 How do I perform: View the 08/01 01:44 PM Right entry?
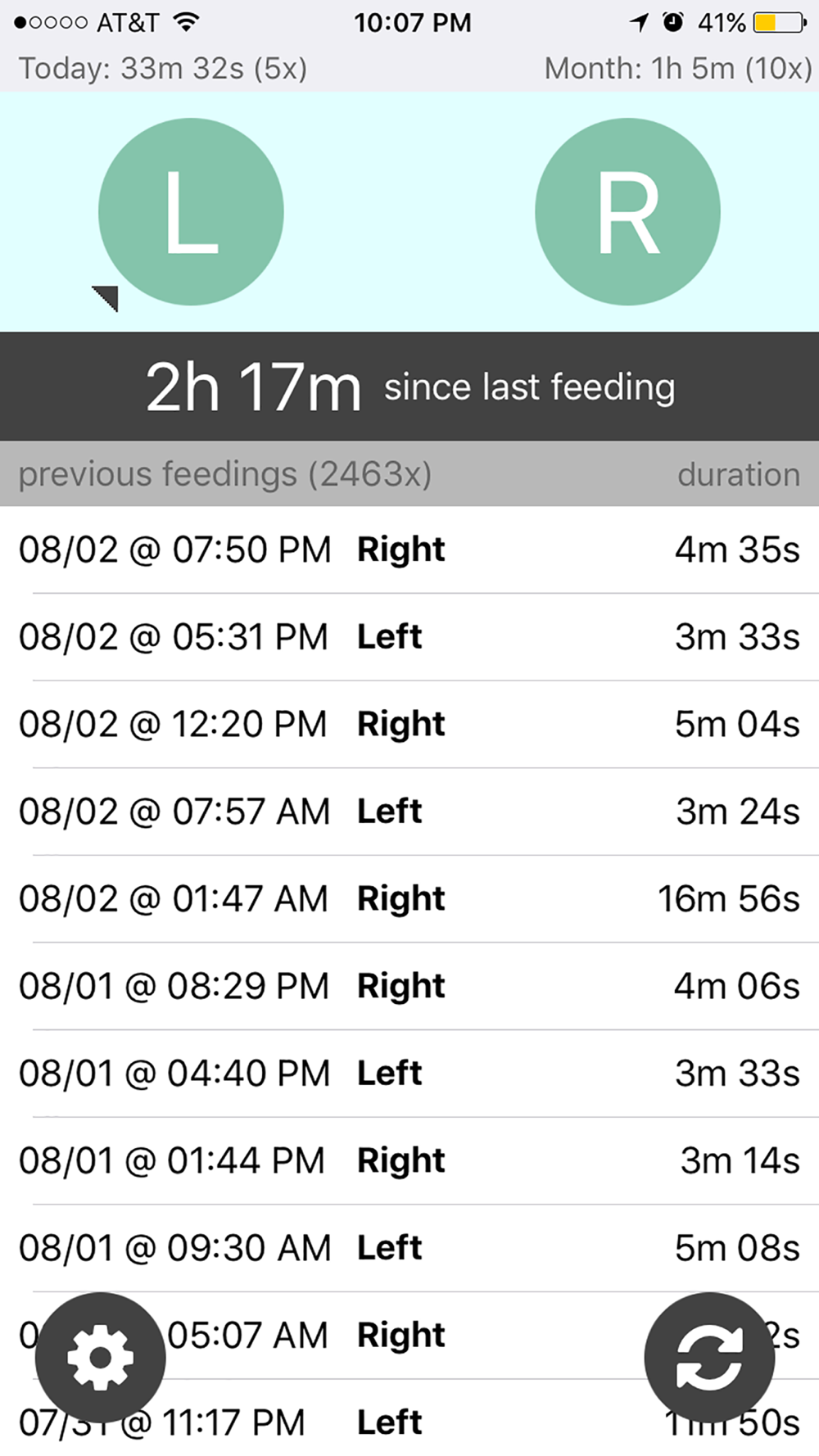coord(409,1161)
